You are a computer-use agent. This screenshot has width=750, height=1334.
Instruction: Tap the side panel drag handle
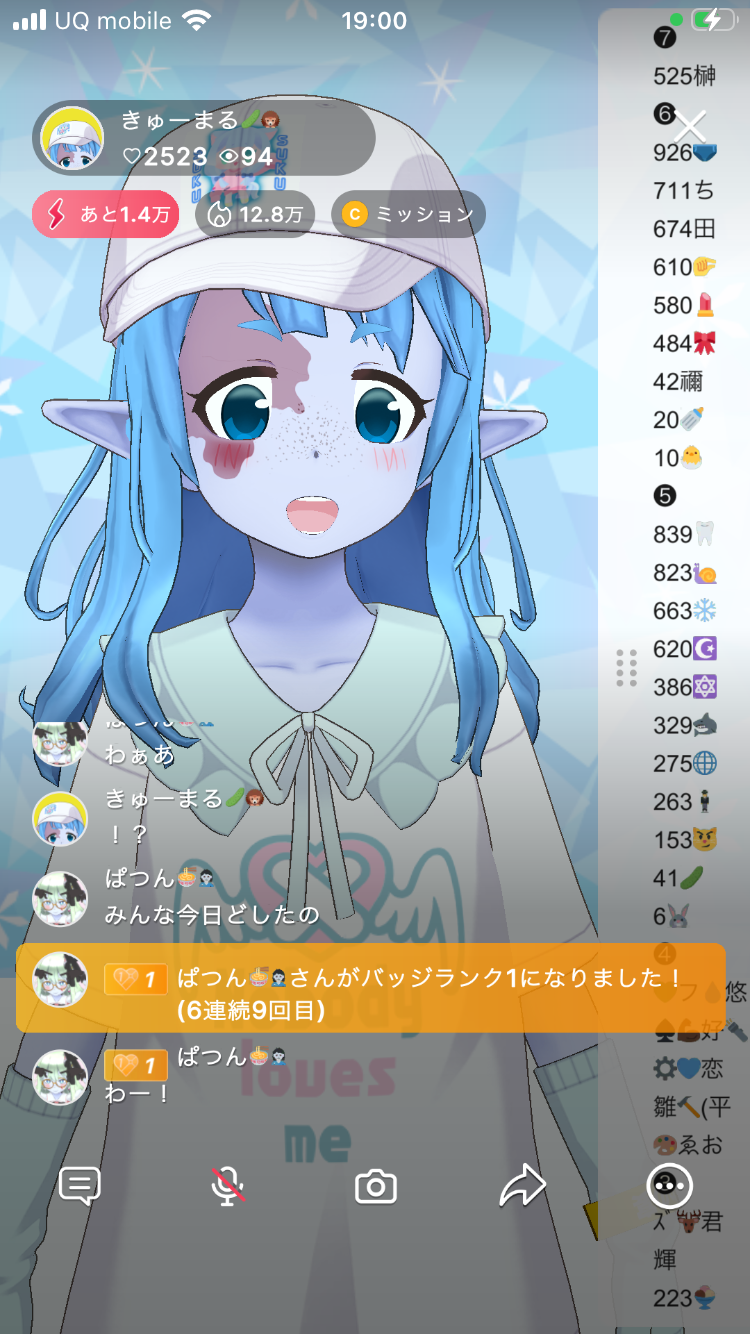click(x=627, y=668)
